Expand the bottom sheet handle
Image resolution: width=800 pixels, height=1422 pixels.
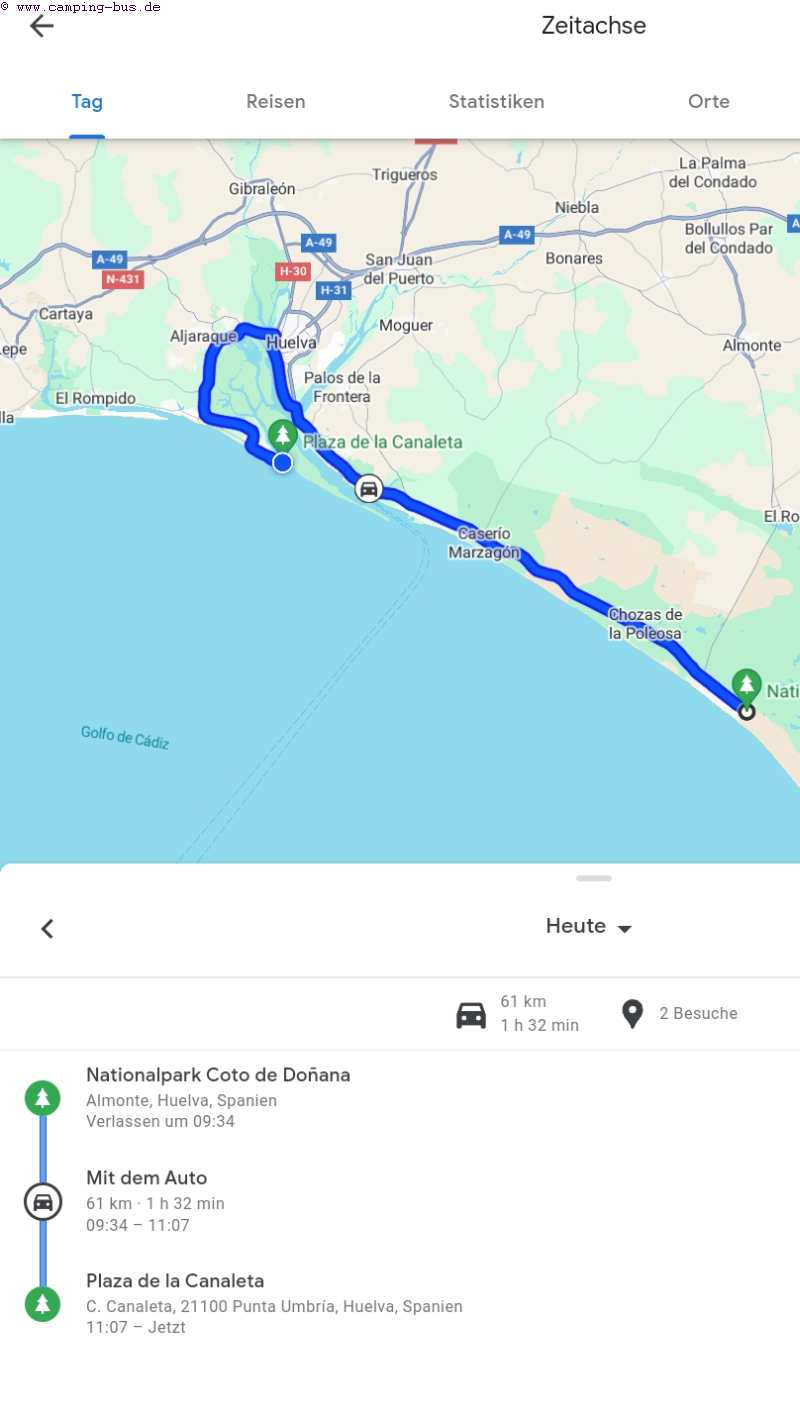click(593, 878)
